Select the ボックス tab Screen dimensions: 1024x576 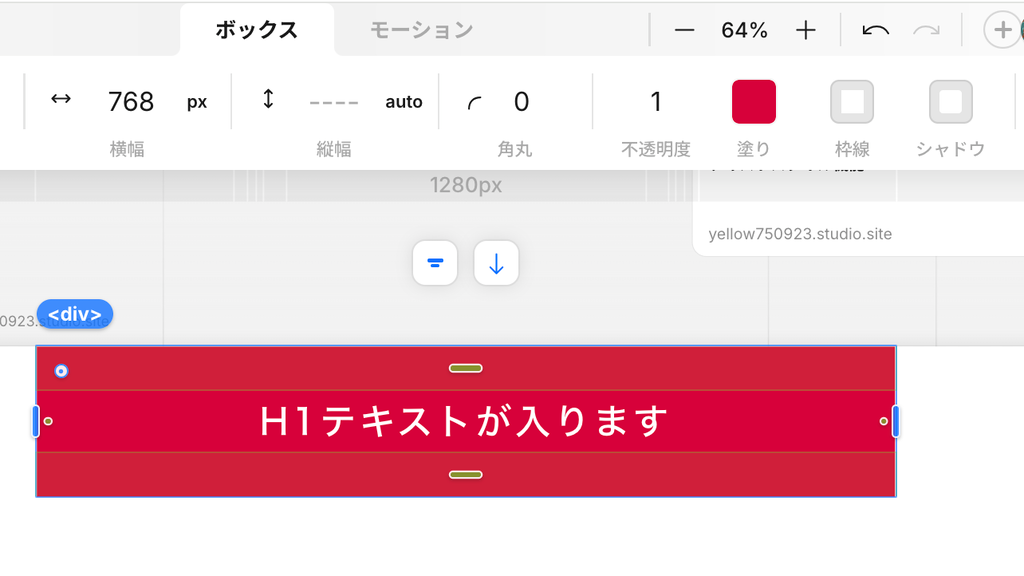point(257,30)
